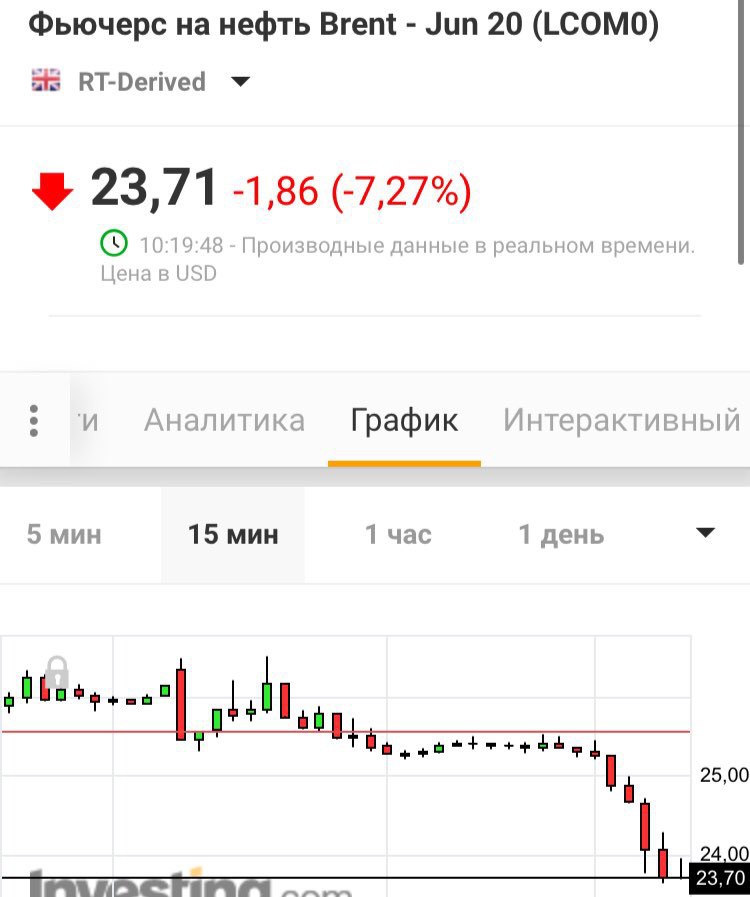The height and width of the screenshot is (897, 750).
Task: Select the График tab
Action: (x=404, y=420)
